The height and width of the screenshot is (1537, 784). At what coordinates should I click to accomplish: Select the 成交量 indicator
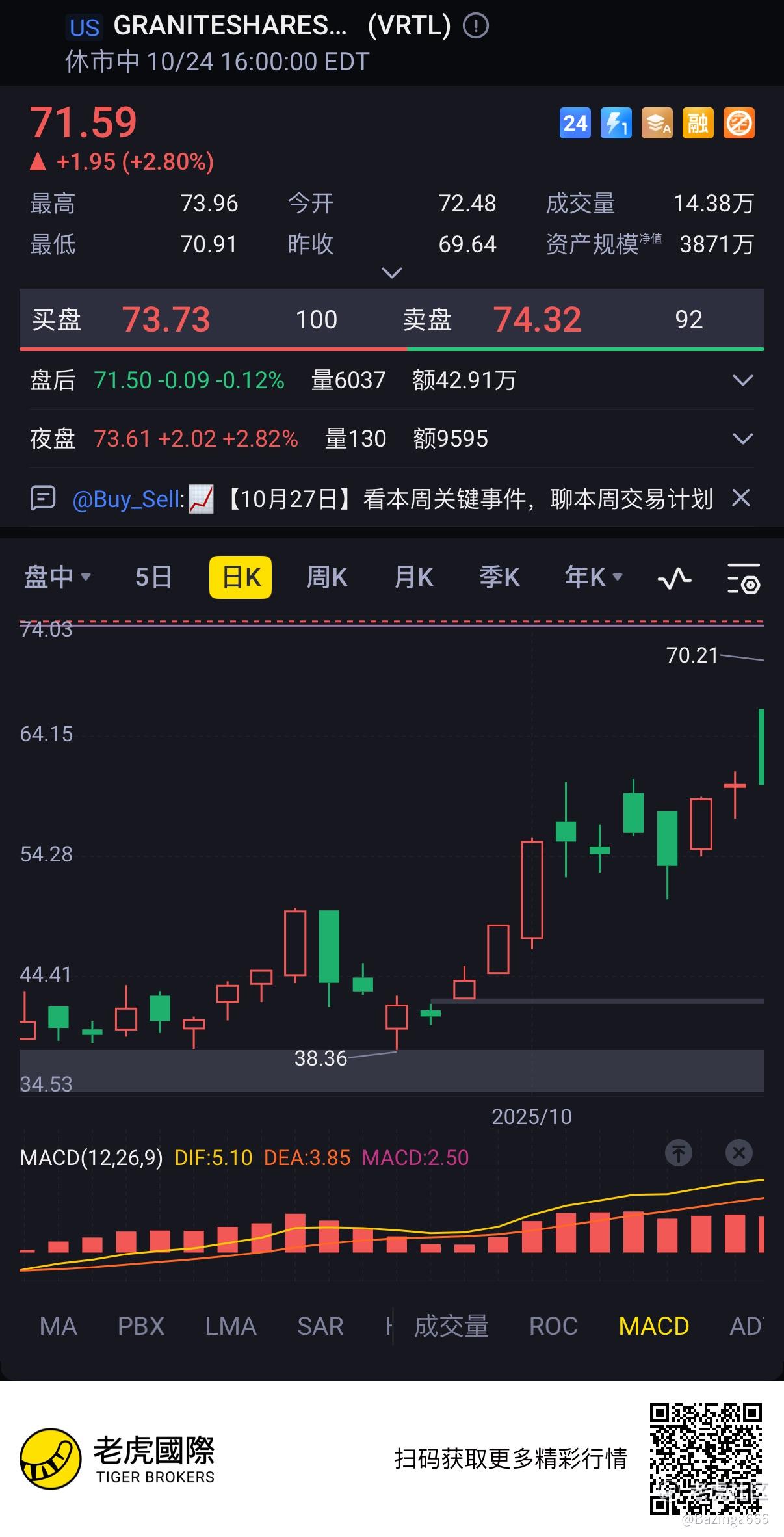pos(451,1326)
